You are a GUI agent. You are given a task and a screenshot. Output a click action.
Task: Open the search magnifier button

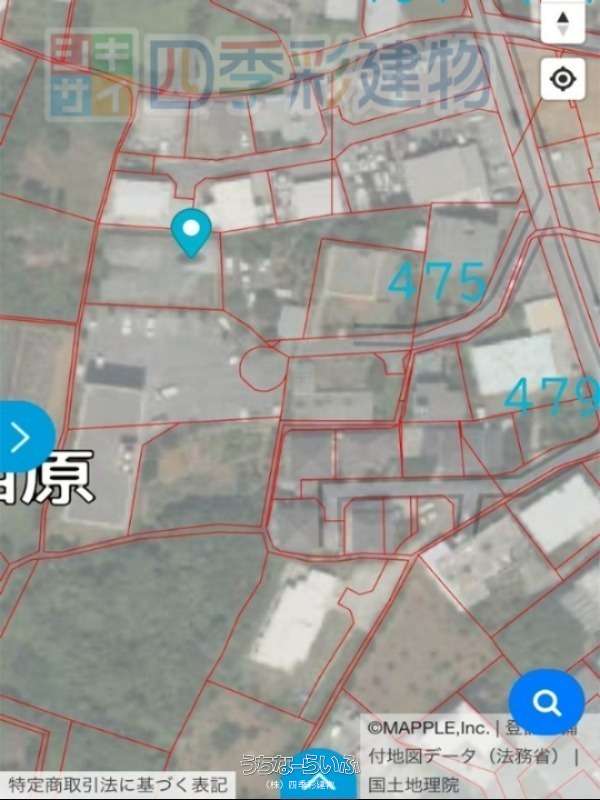(x=546, y=703)
